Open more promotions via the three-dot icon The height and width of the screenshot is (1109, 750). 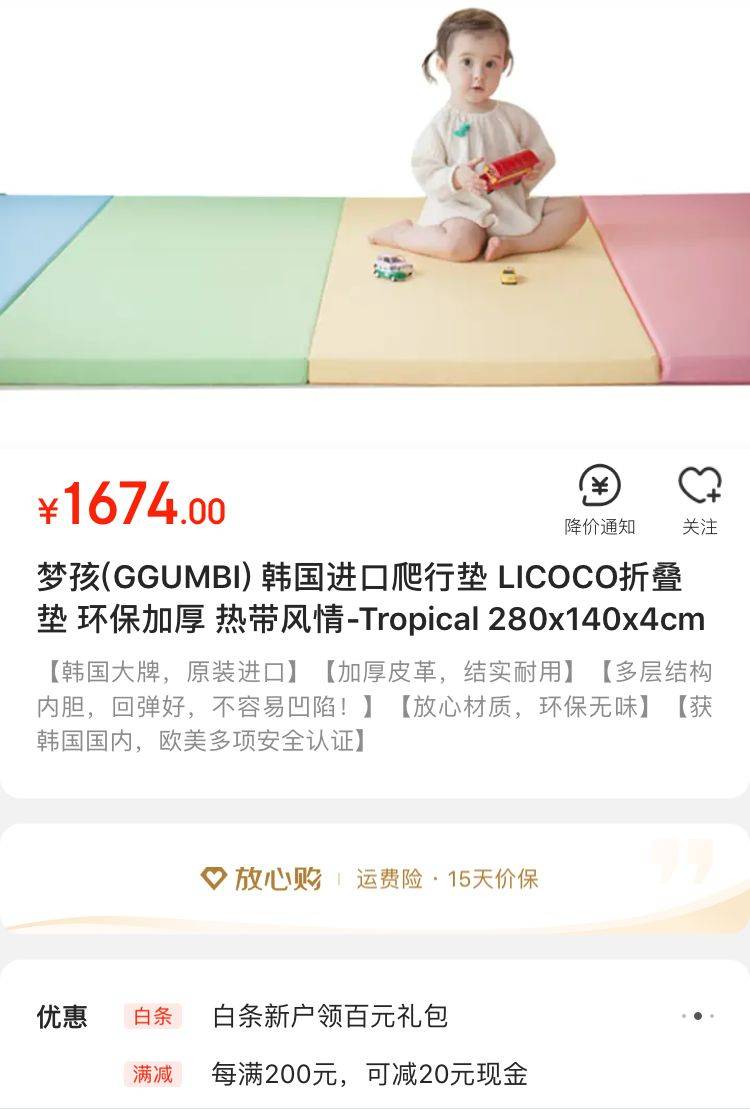click(x=697, y=1016)
